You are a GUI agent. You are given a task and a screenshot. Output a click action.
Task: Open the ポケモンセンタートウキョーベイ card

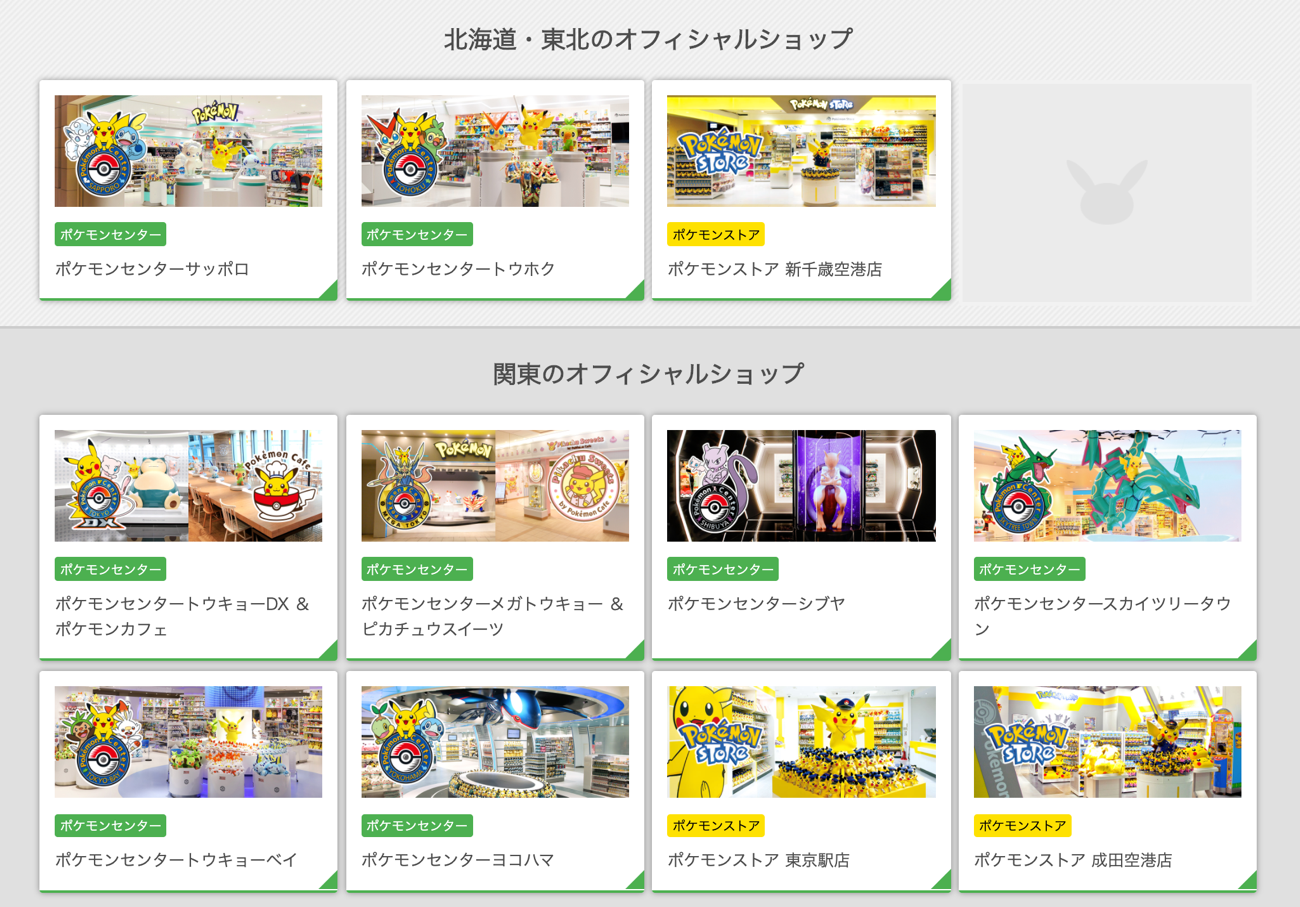pyautogui.click(x=188, y=780)
